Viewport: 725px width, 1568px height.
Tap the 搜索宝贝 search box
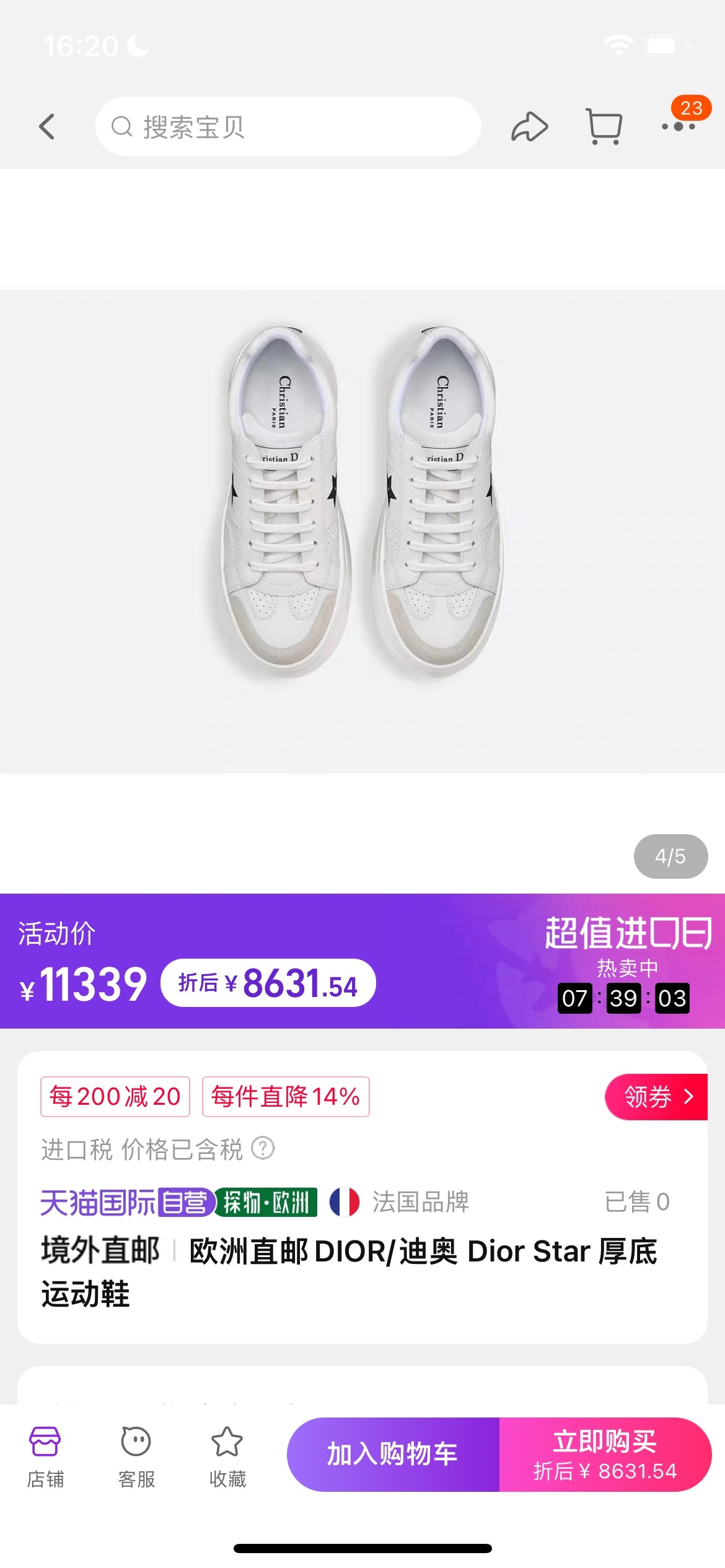288,127
